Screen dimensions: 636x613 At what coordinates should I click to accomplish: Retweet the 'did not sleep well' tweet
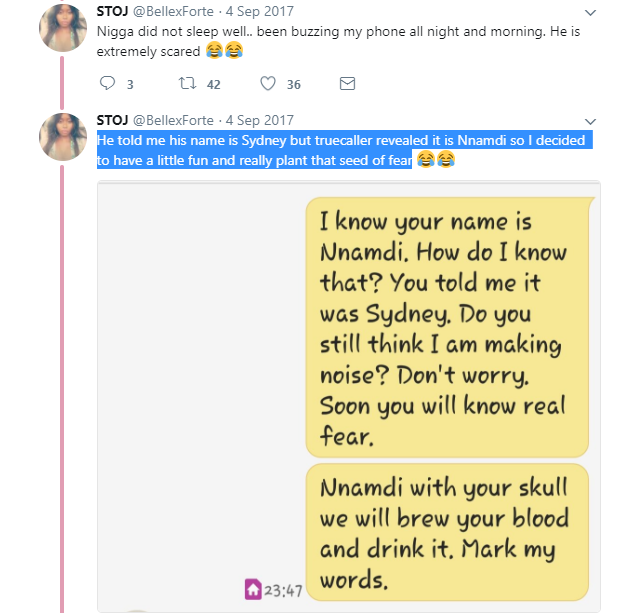[x=187, y=84]
